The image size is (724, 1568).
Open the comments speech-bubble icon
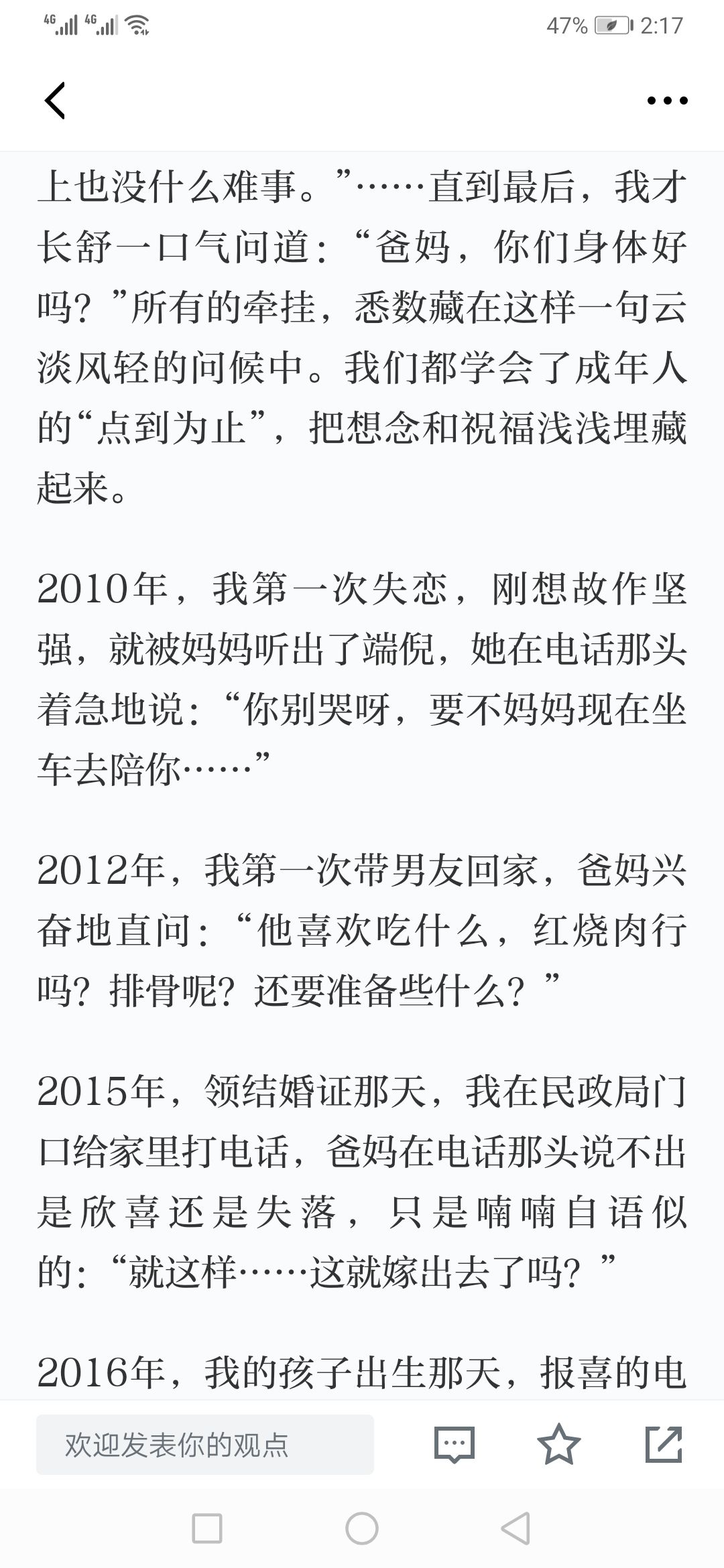[455, 1445]
